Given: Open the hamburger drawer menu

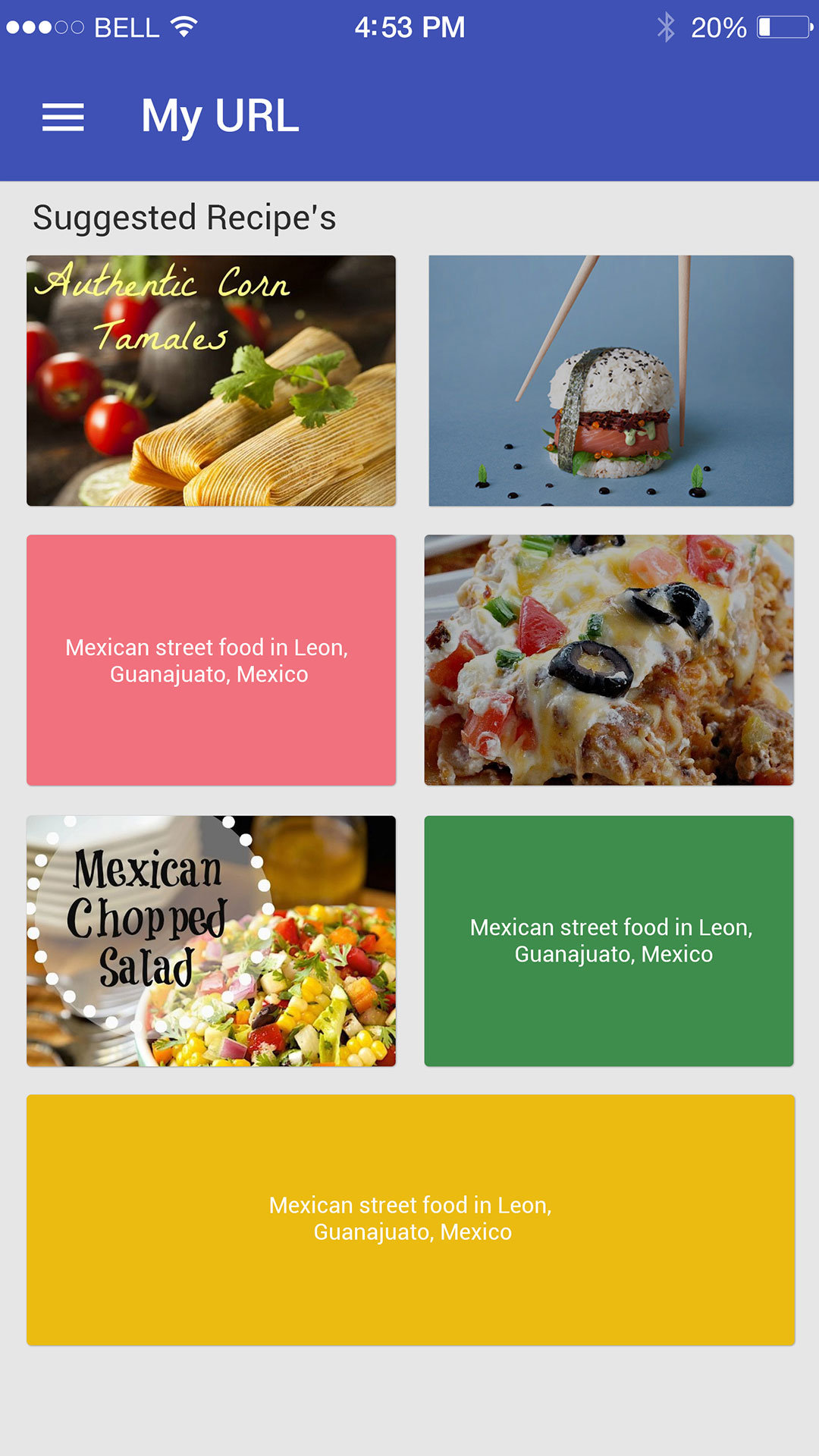Looking at the screenshot, I should click(x=63, y=118).
